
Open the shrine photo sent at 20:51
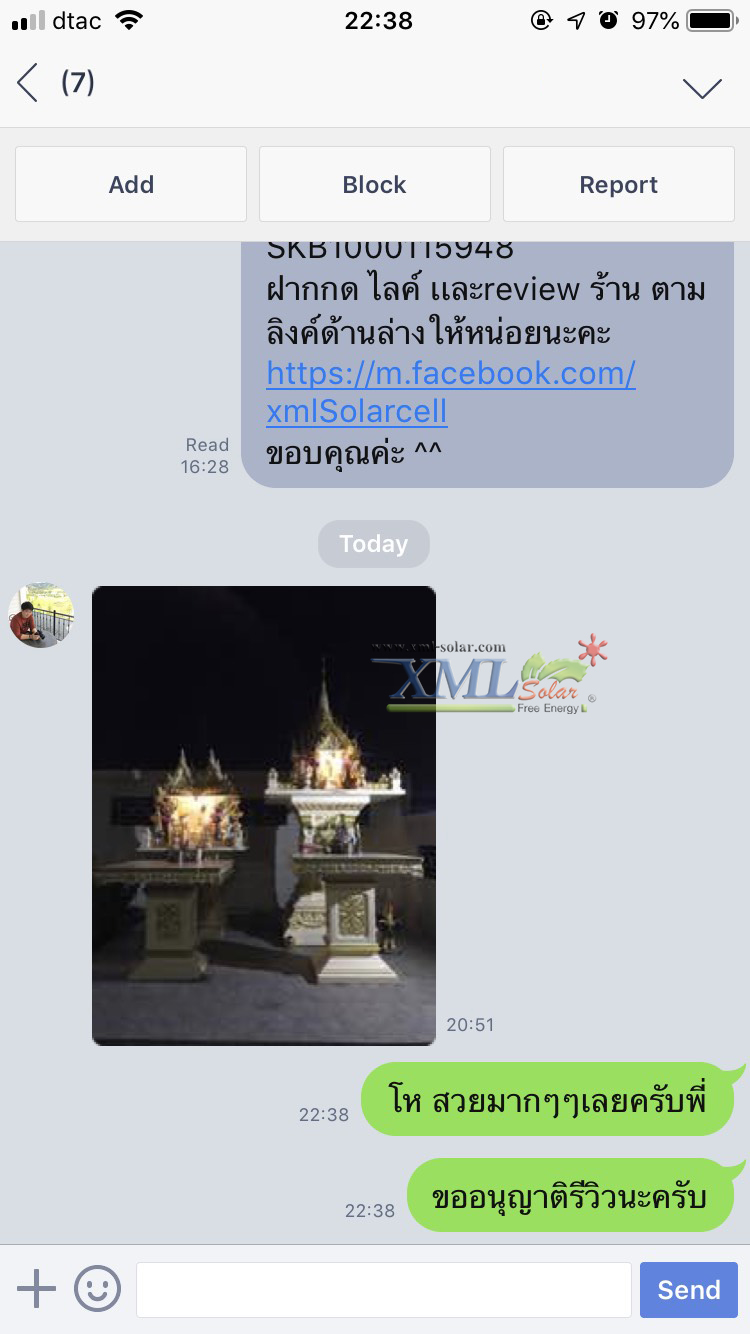click(x=264, y=813)
